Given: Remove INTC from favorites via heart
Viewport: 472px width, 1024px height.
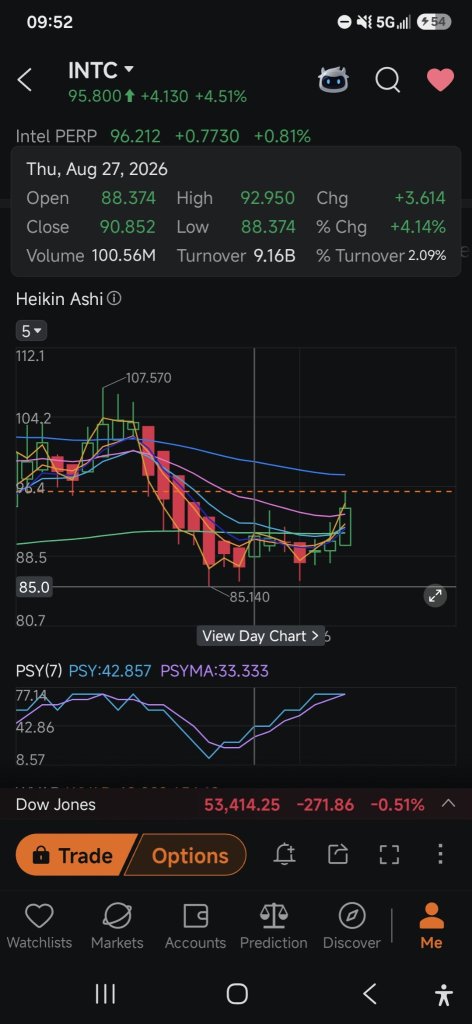Looking at the screenshot, I should (x=440, y=80).
